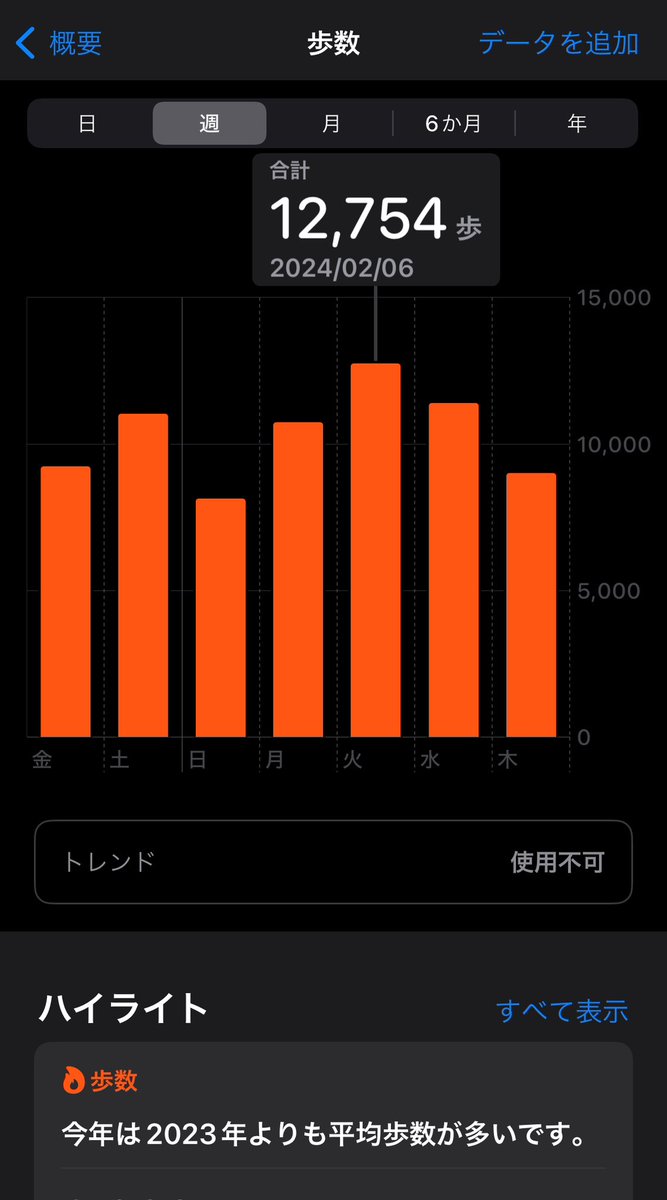Viewport: 667px width, 1200px height.
Task: Switch to the 日 view
Action: click(88, 124)
